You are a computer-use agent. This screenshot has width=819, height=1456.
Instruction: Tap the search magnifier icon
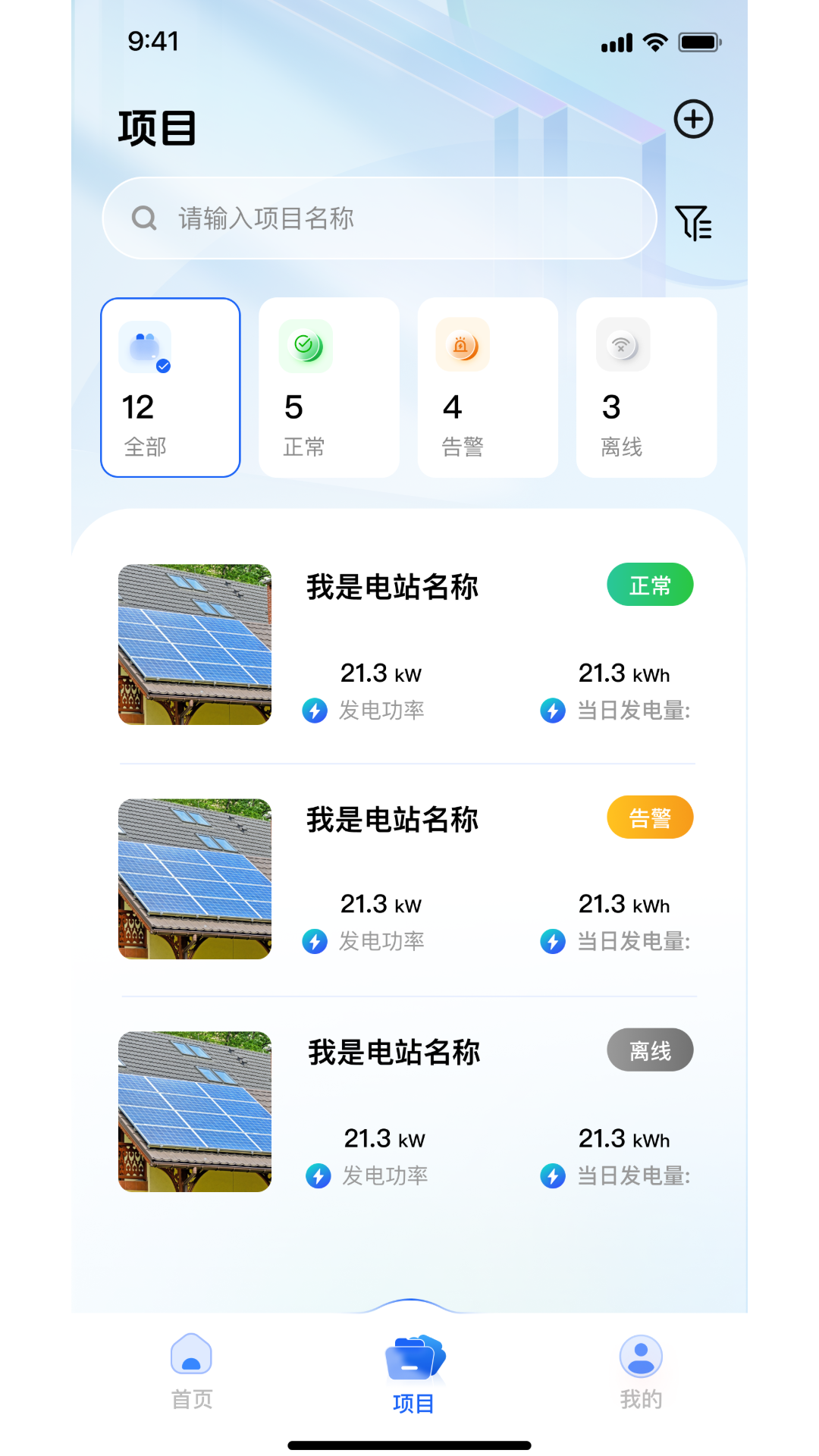pos(143,218)
